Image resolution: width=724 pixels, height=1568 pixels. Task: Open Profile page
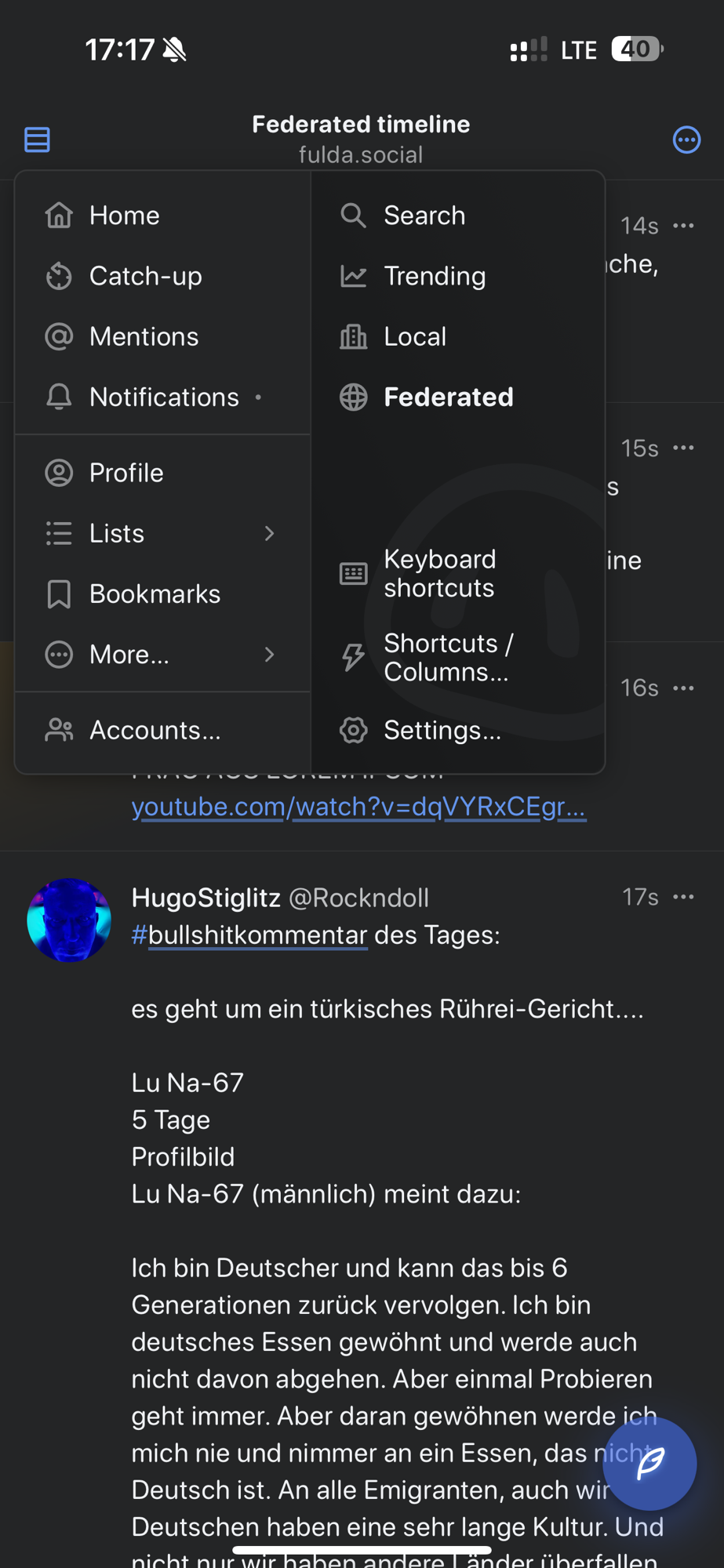pos(162,473)
